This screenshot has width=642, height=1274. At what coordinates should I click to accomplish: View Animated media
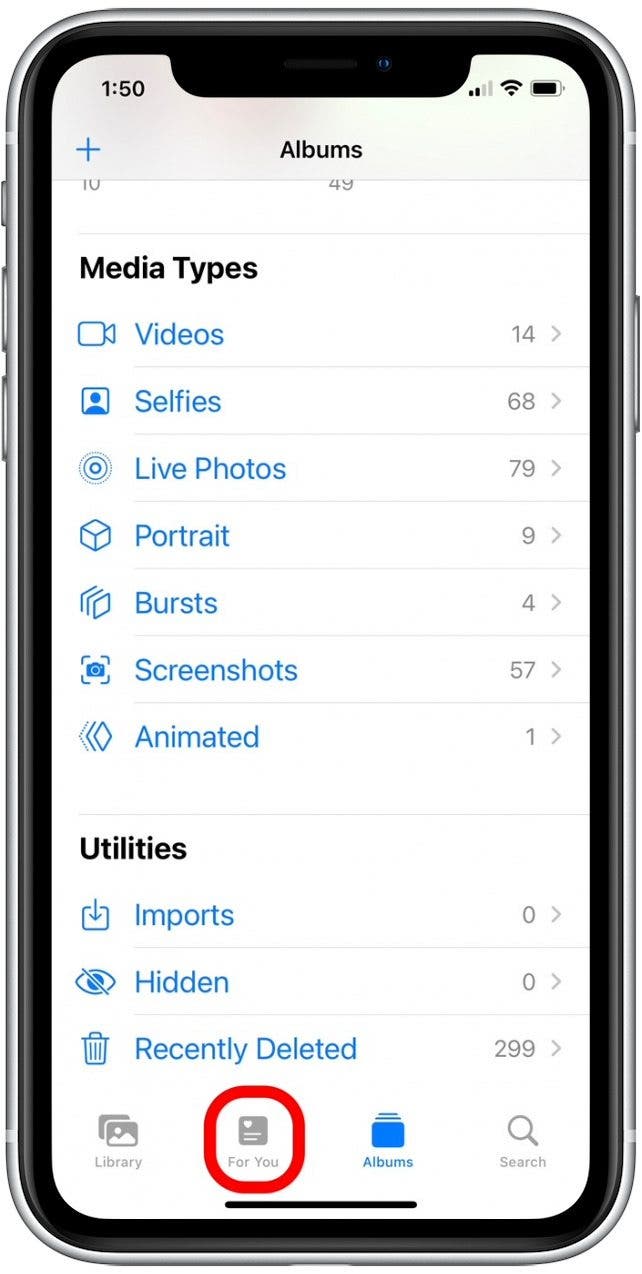pyautogui.click(x=197, y=737)
